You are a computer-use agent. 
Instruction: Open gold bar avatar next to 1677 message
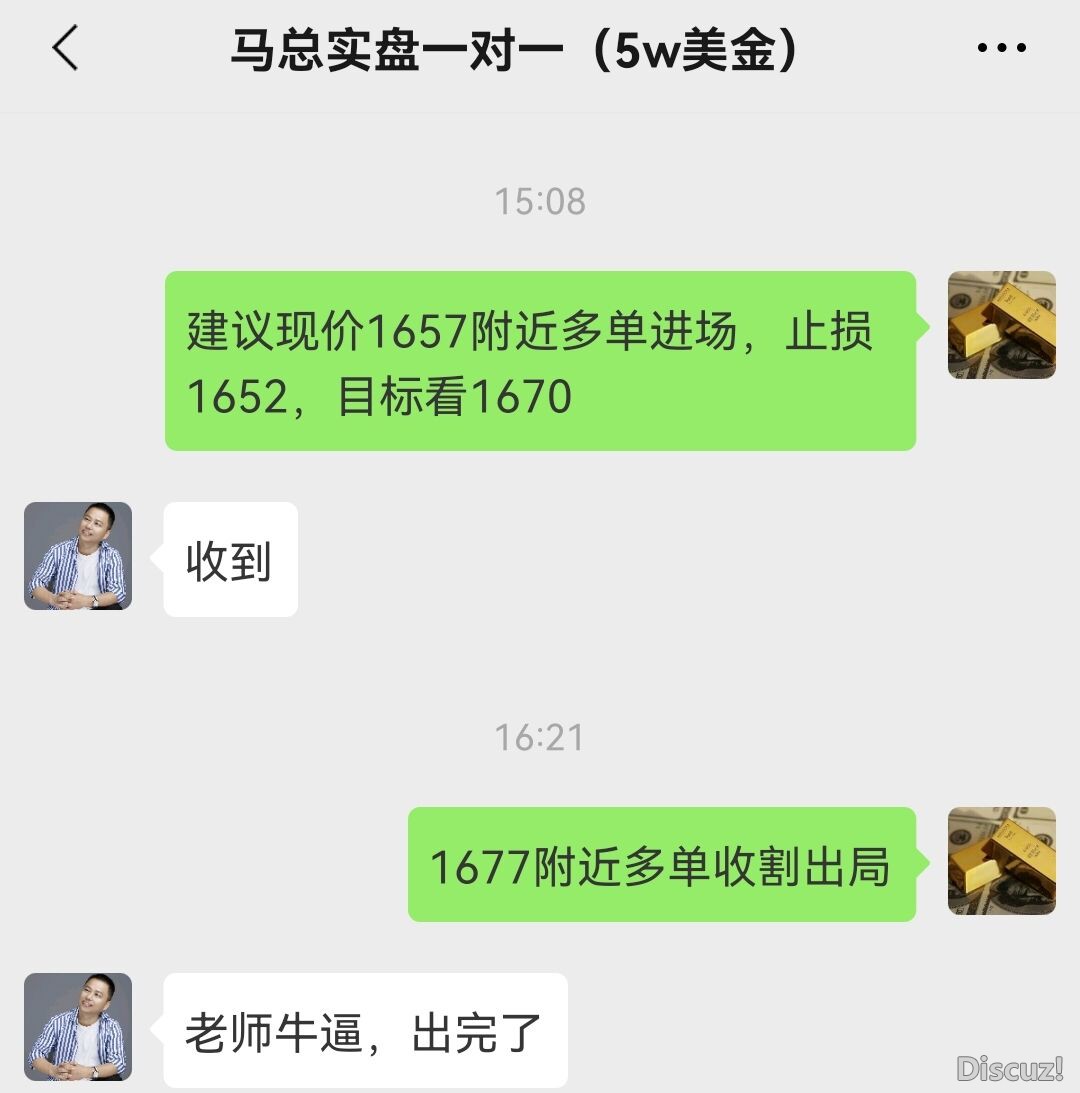(x=1001, y=861)
